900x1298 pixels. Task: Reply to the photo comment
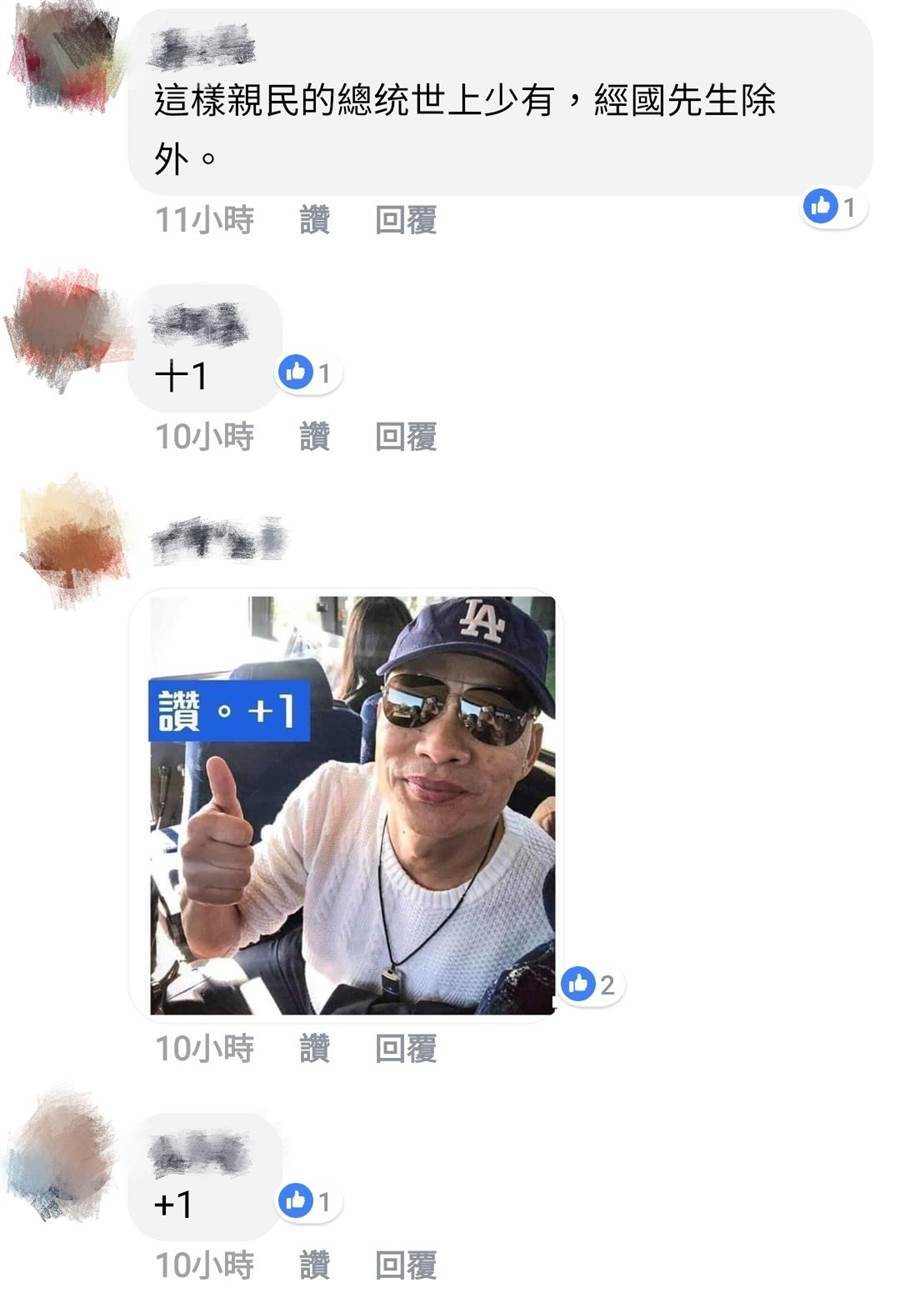click(x=405, y=1048)
